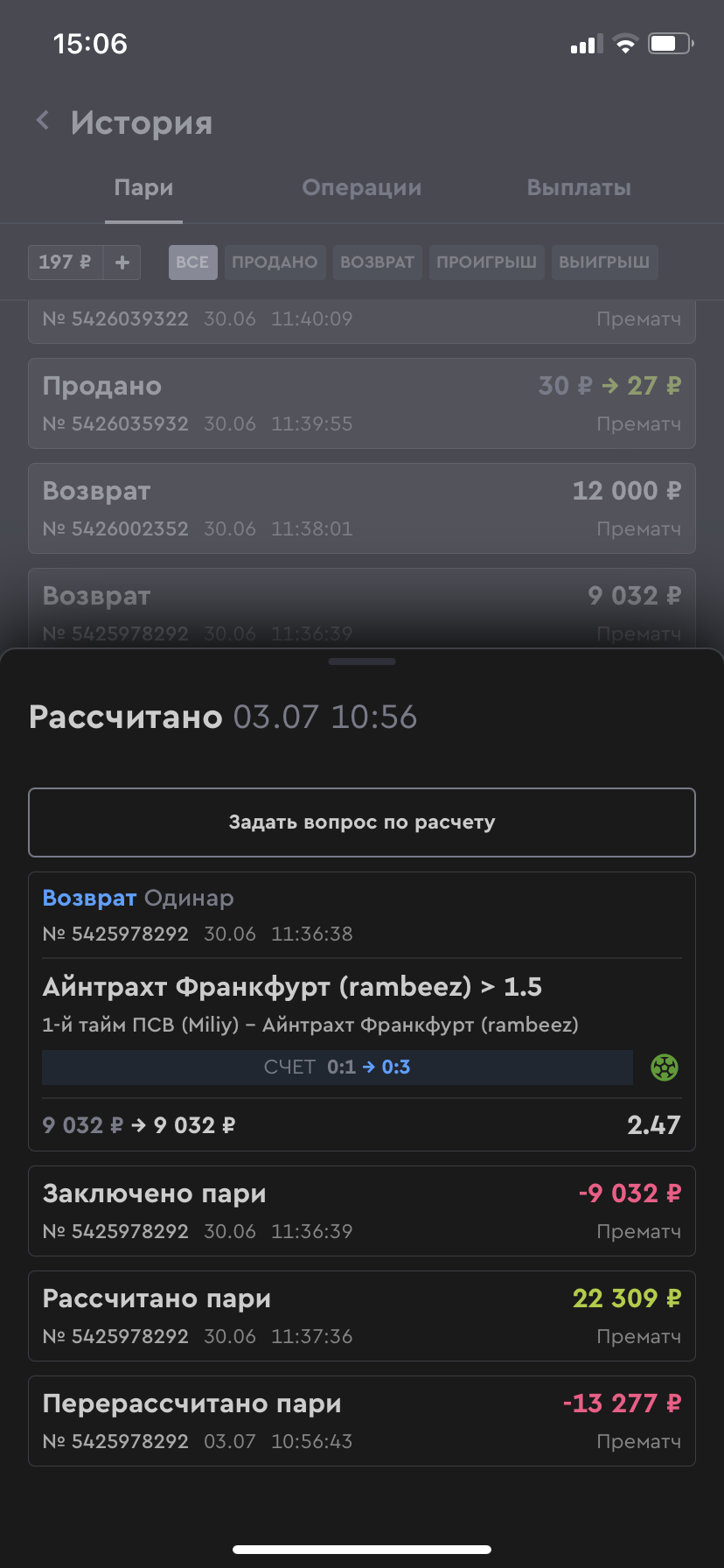Tap the bottom sheet drag handle
The image size is (724, 1568).
(x=361, y=661)
